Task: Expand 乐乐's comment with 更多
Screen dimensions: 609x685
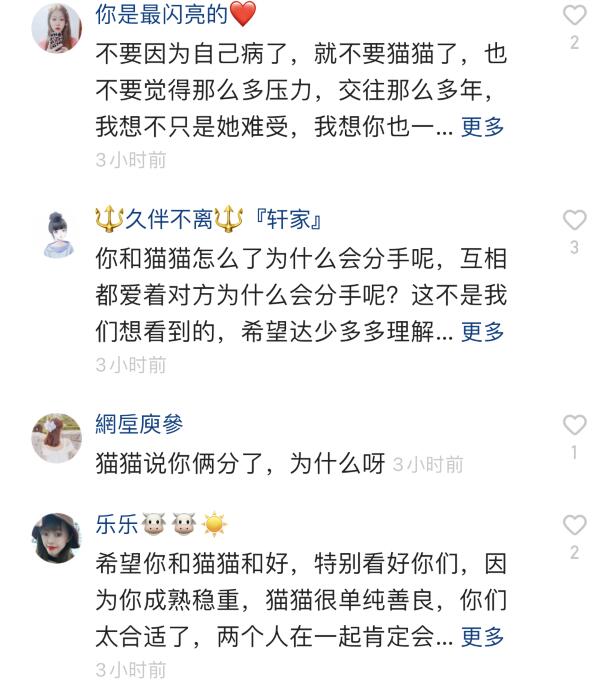Action: pyautogui.click(x=482, y=636)
